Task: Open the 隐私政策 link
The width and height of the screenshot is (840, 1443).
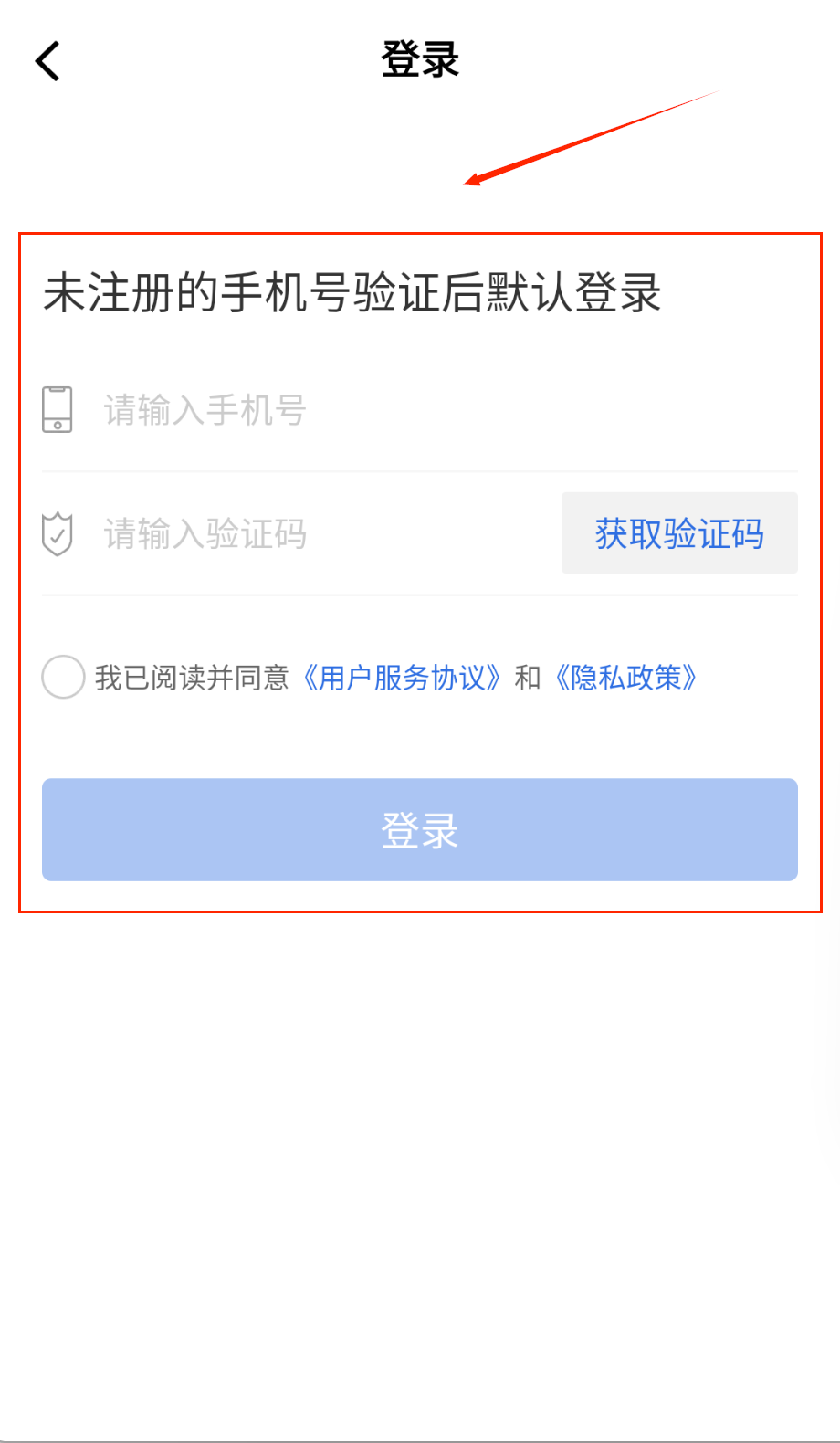Action: pyautogui.click(x=626, y=678)
